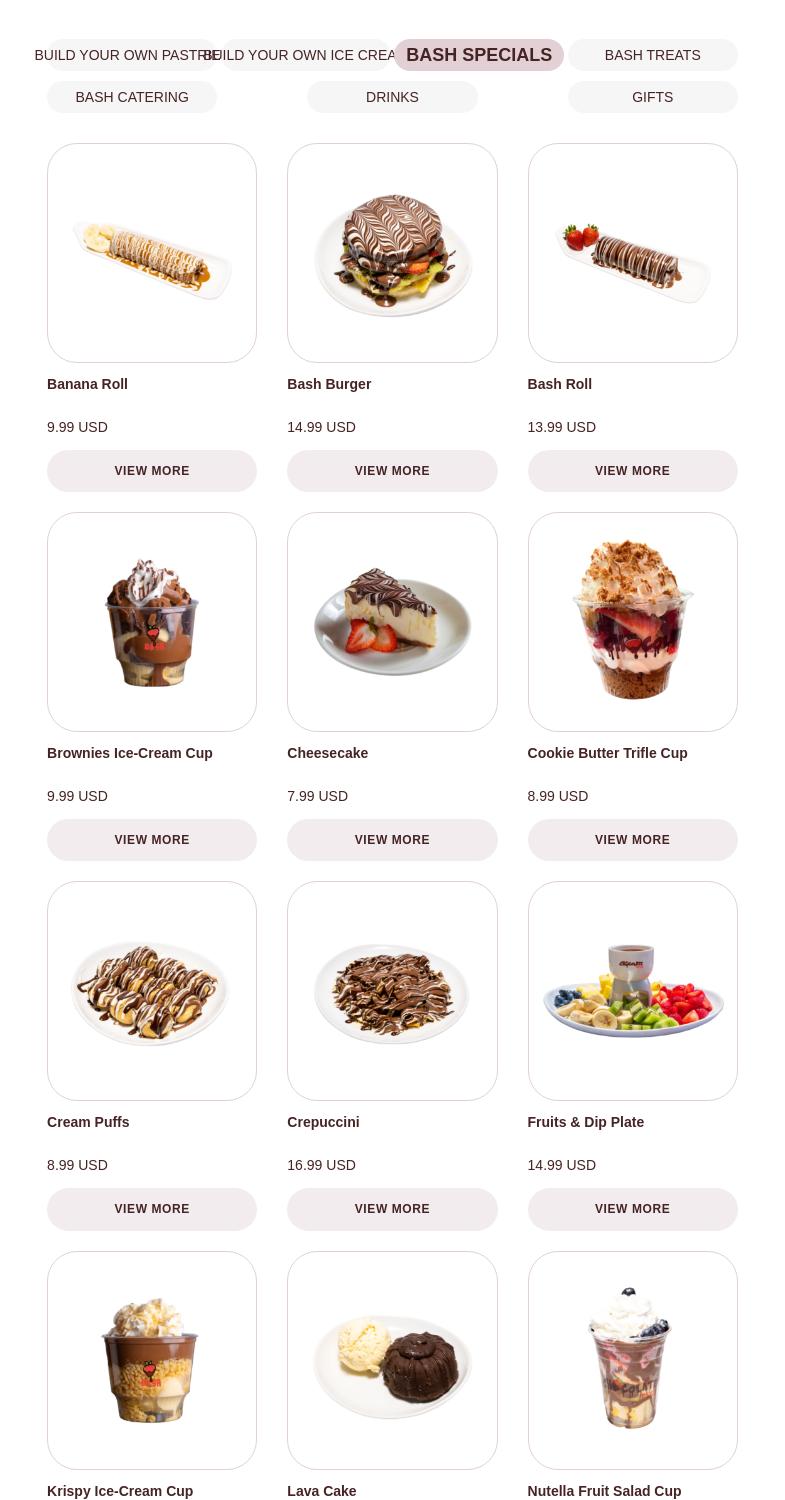Open the Bash Treats category
The image size is (785, 1500).
pos(652,55)
